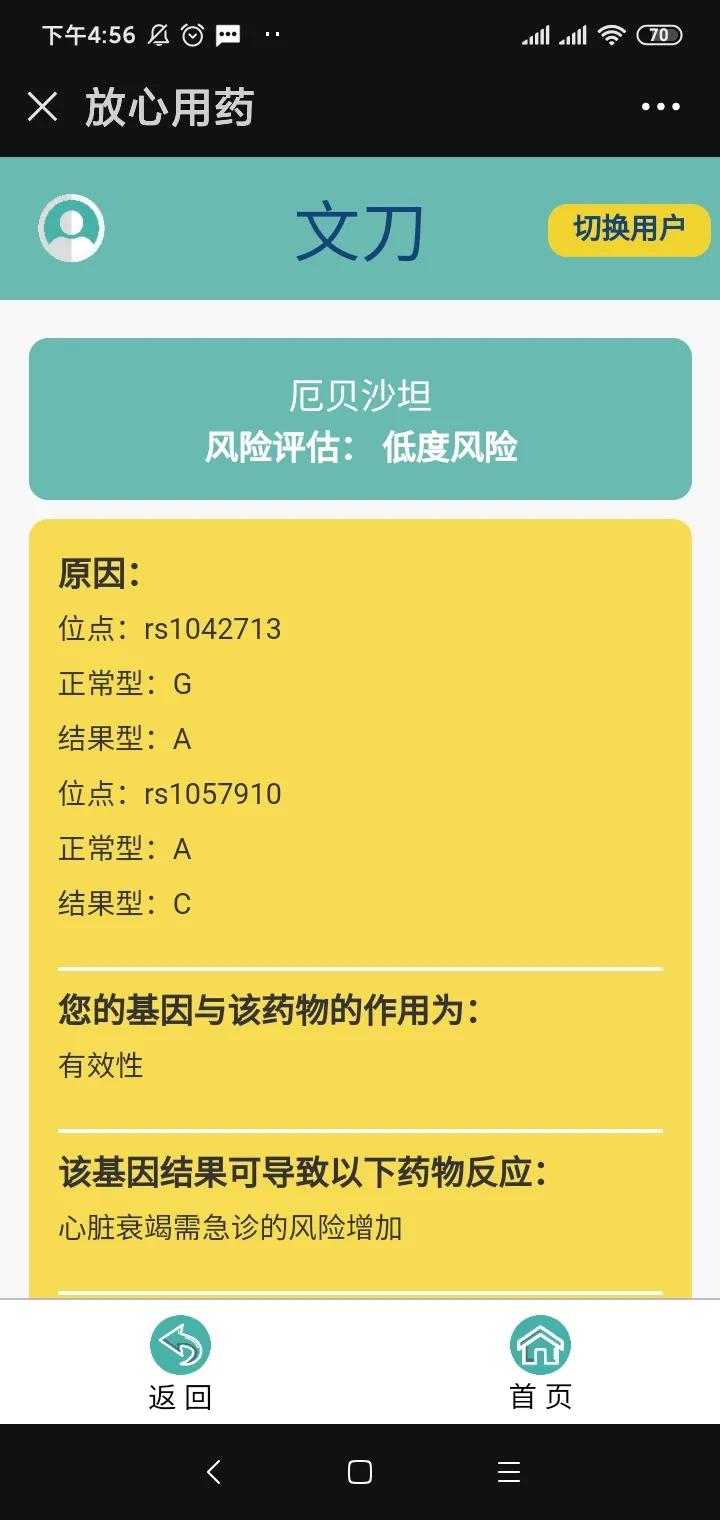This screenshot has width=720, height=1520.
Task: Tap the username 文刀 in header
Action: (x=360, y=228)
